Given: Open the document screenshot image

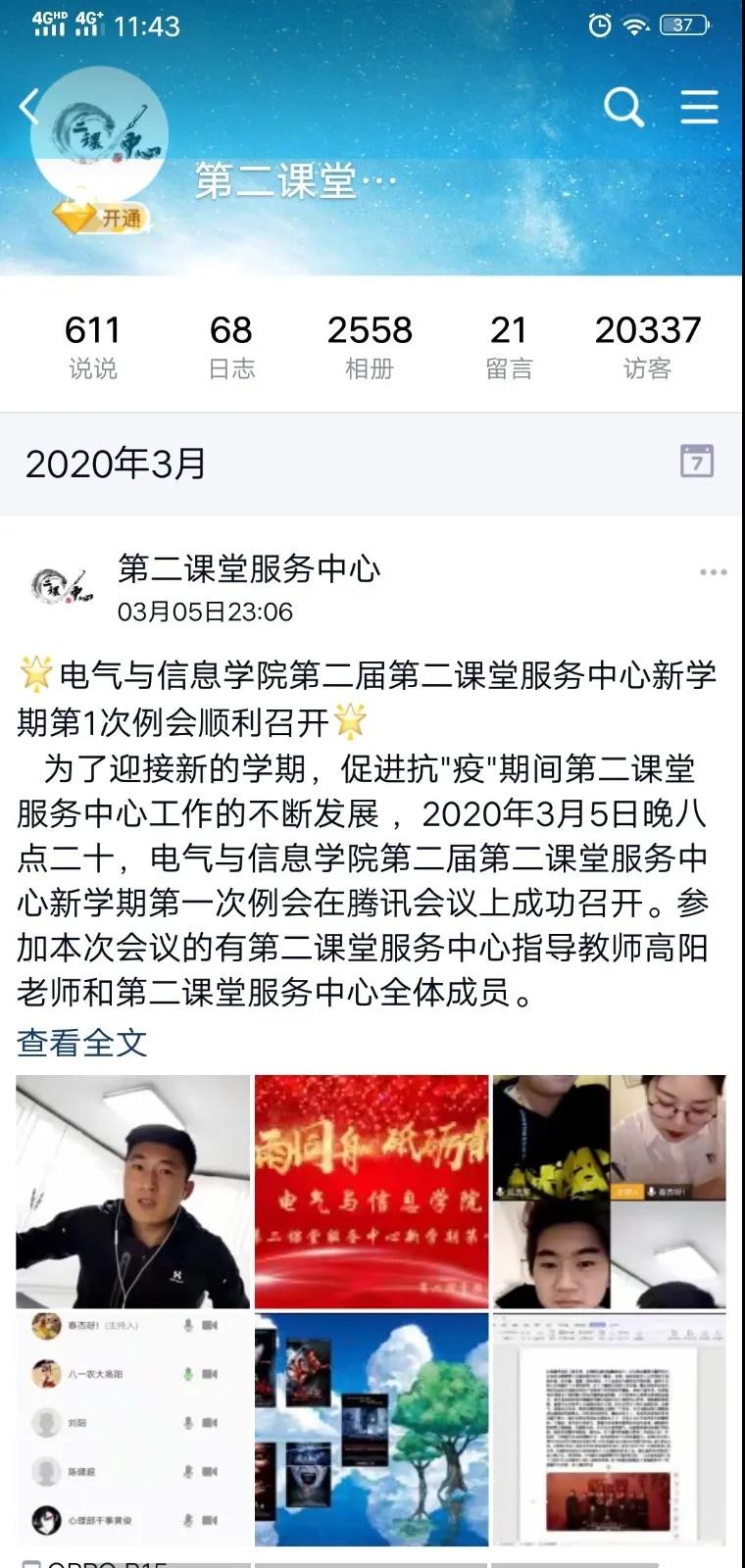Looking at the screenshot, I should tap(609, 1429).
